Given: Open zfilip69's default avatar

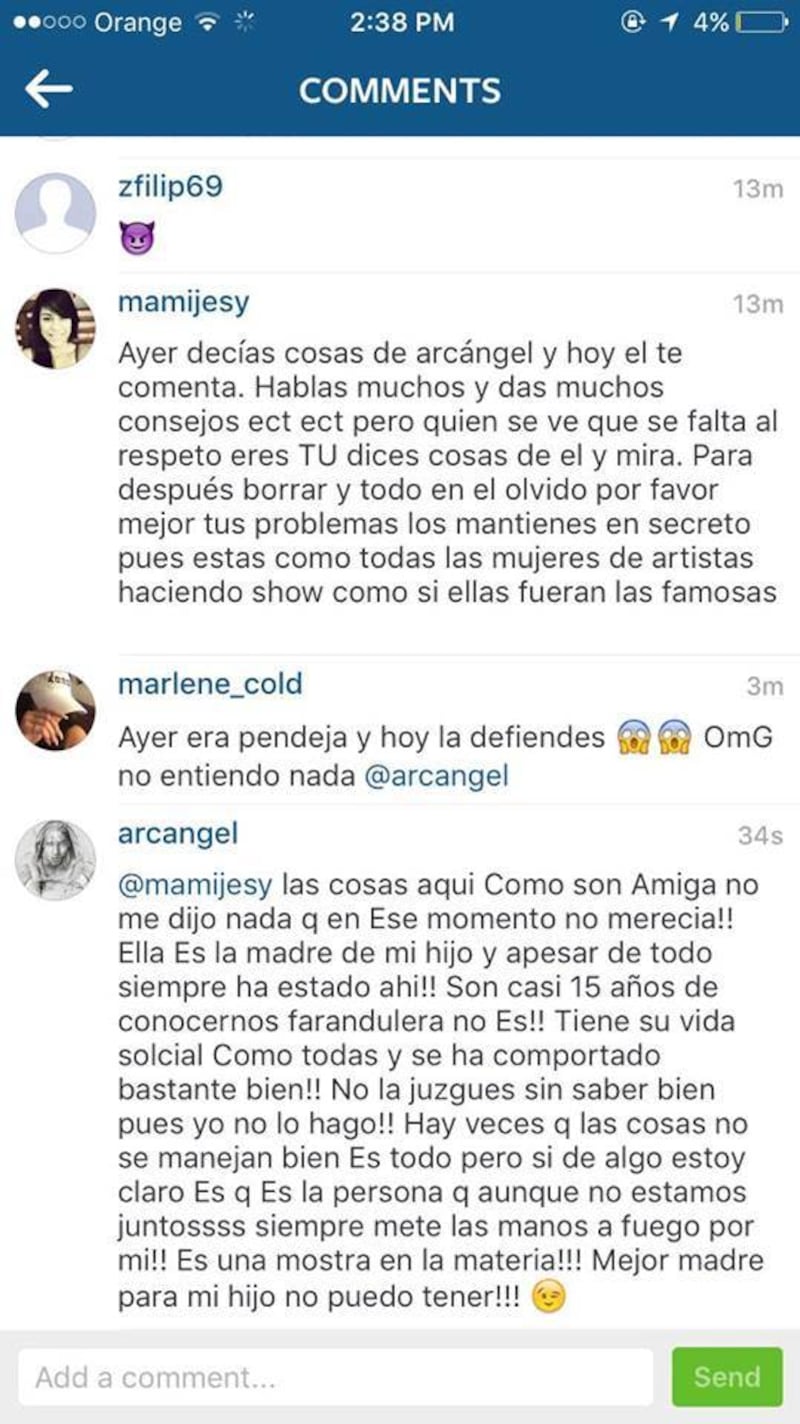Looking at the screenshot, I should click(55, 212).
